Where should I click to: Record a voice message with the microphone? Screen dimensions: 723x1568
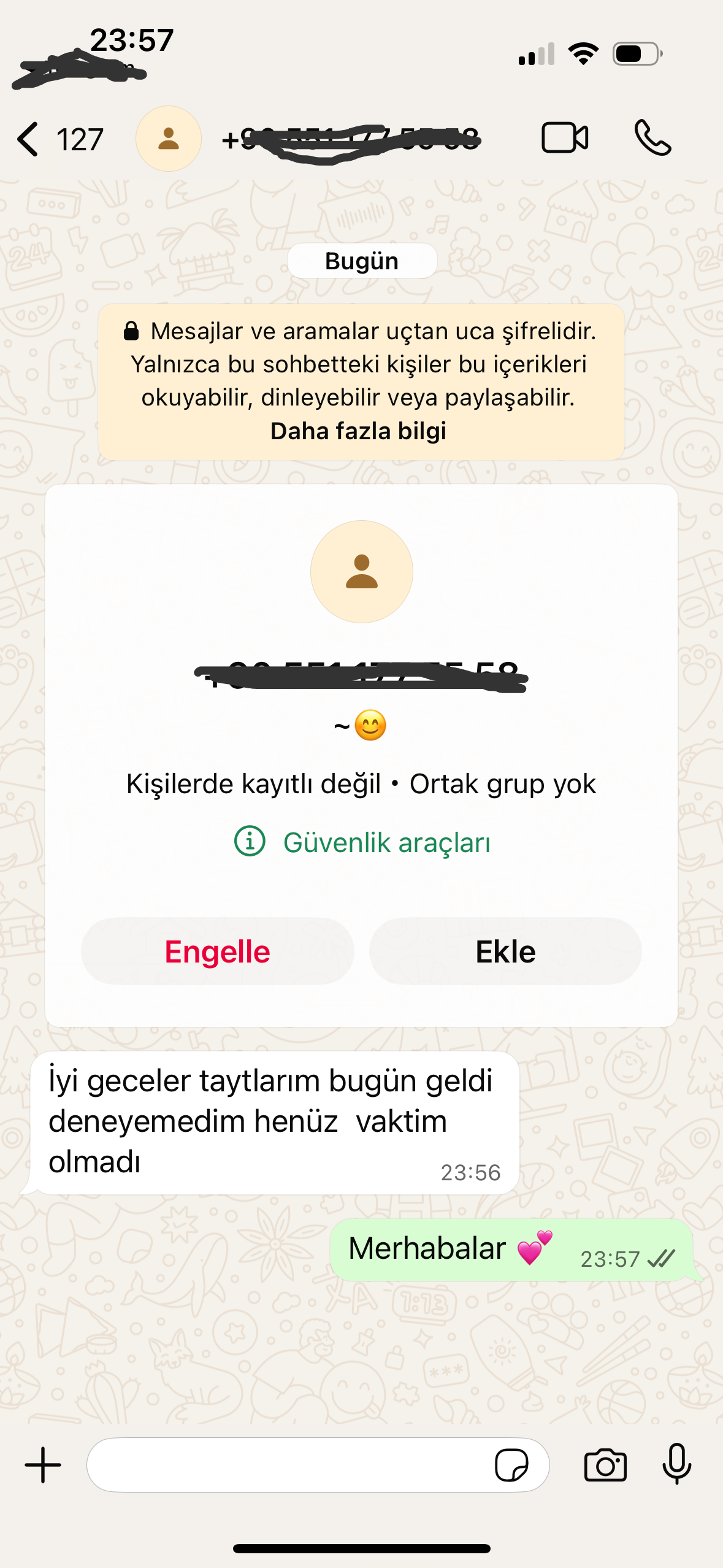point(677,1464)
